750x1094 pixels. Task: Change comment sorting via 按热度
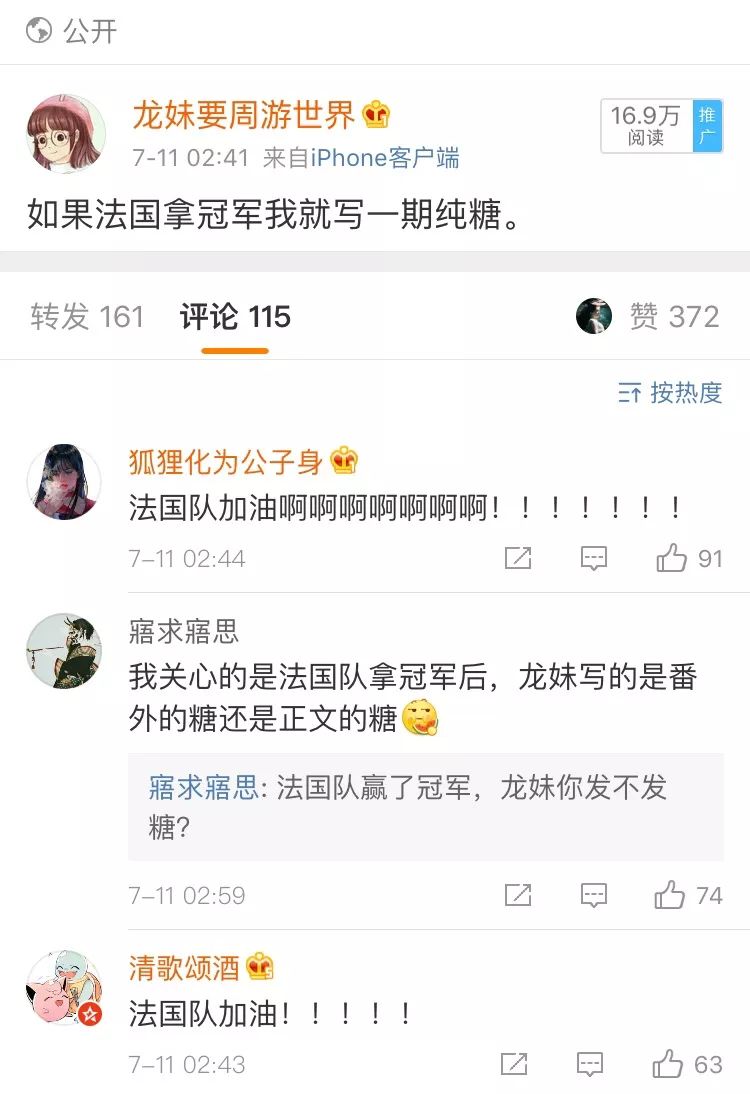pyautogui.click(x=670, y=393)
